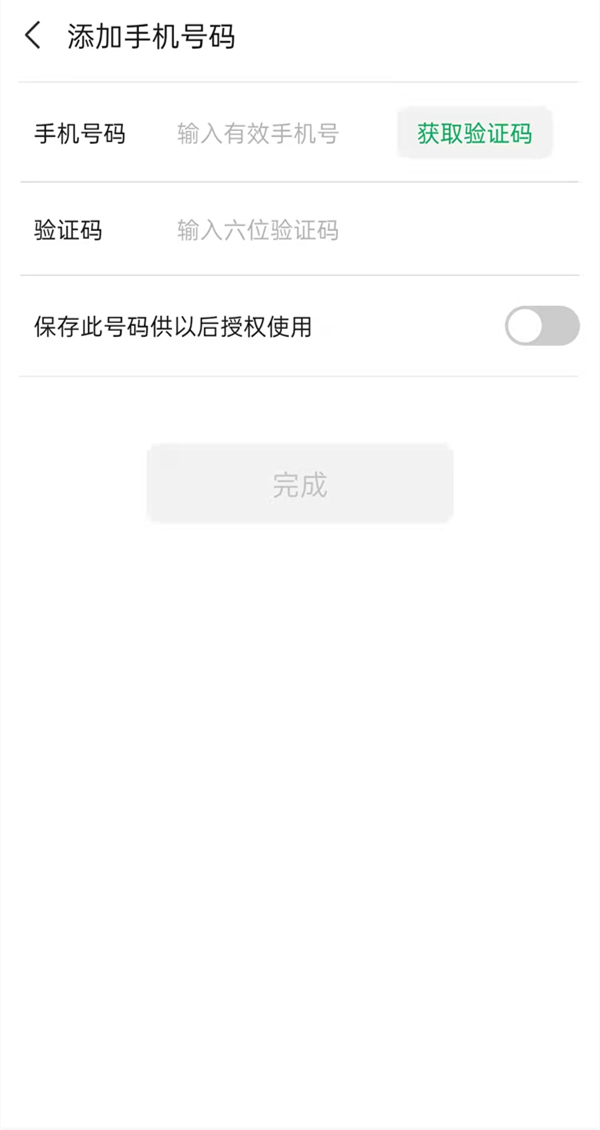Screen dimensions: 600x1130
Task: Tap the 完成 button
Action: (x=300, y=486)
